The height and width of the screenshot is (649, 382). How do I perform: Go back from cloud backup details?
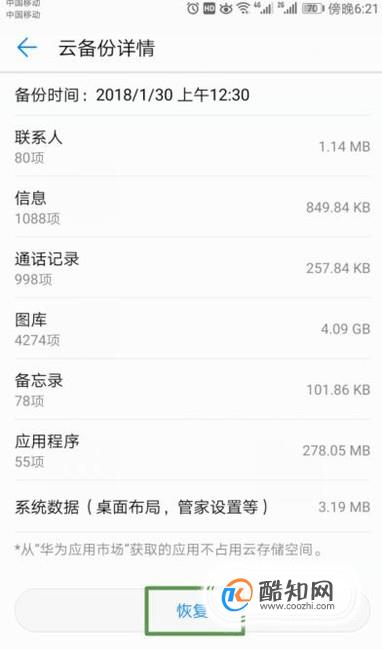27,48
